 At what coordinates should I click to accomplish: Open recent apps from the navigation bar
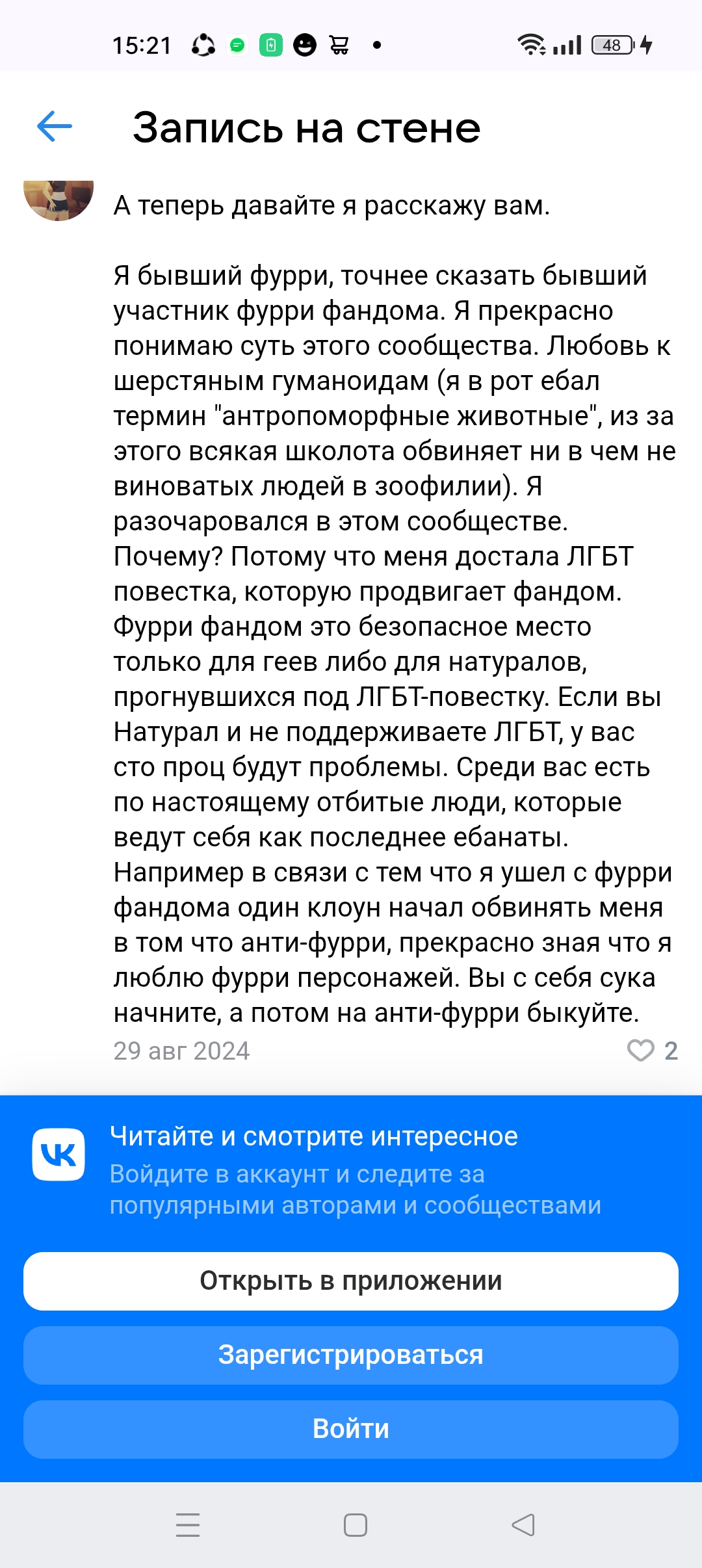click(188, 1524)
